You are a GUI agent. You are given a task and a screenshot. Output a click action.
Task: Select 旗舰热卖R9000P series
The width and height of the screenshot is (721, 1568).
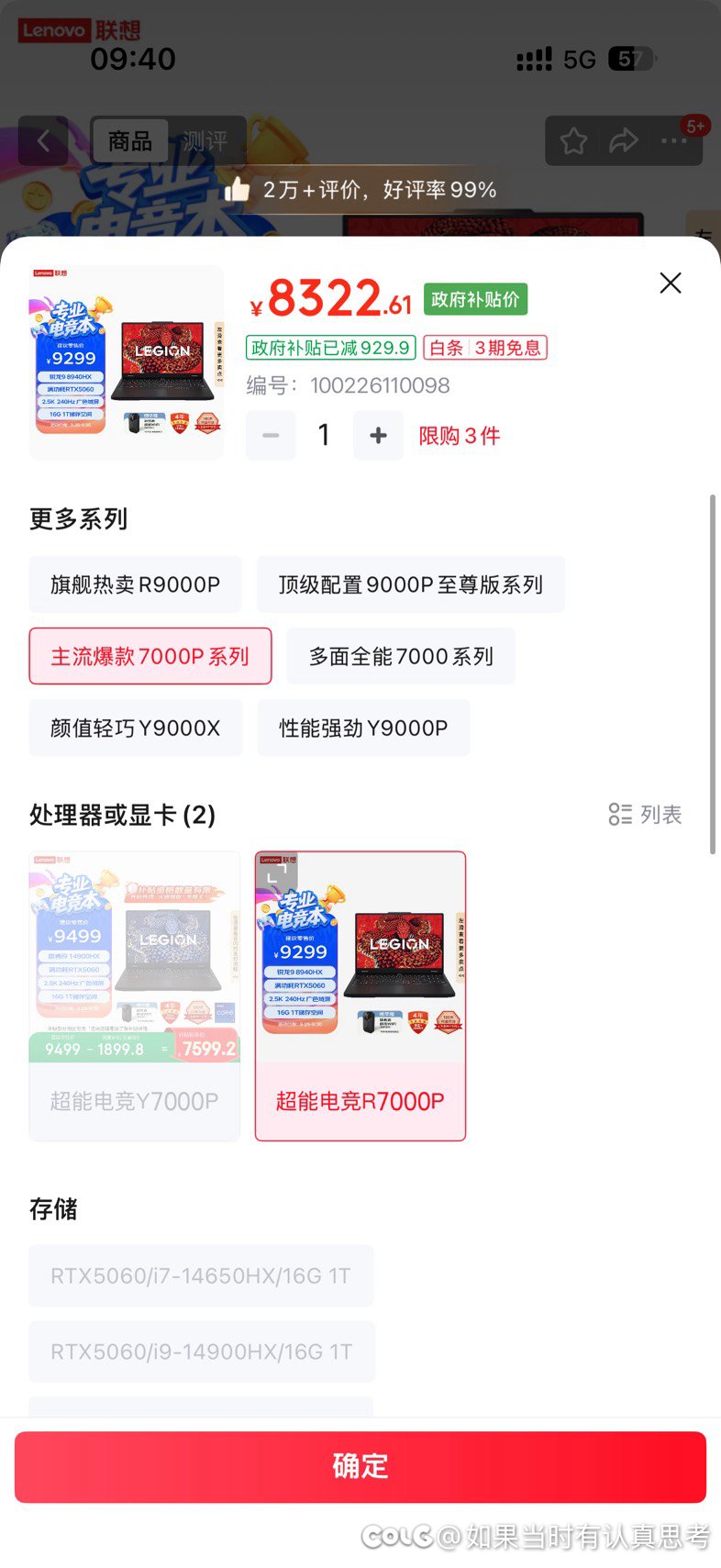pos(136,584)
